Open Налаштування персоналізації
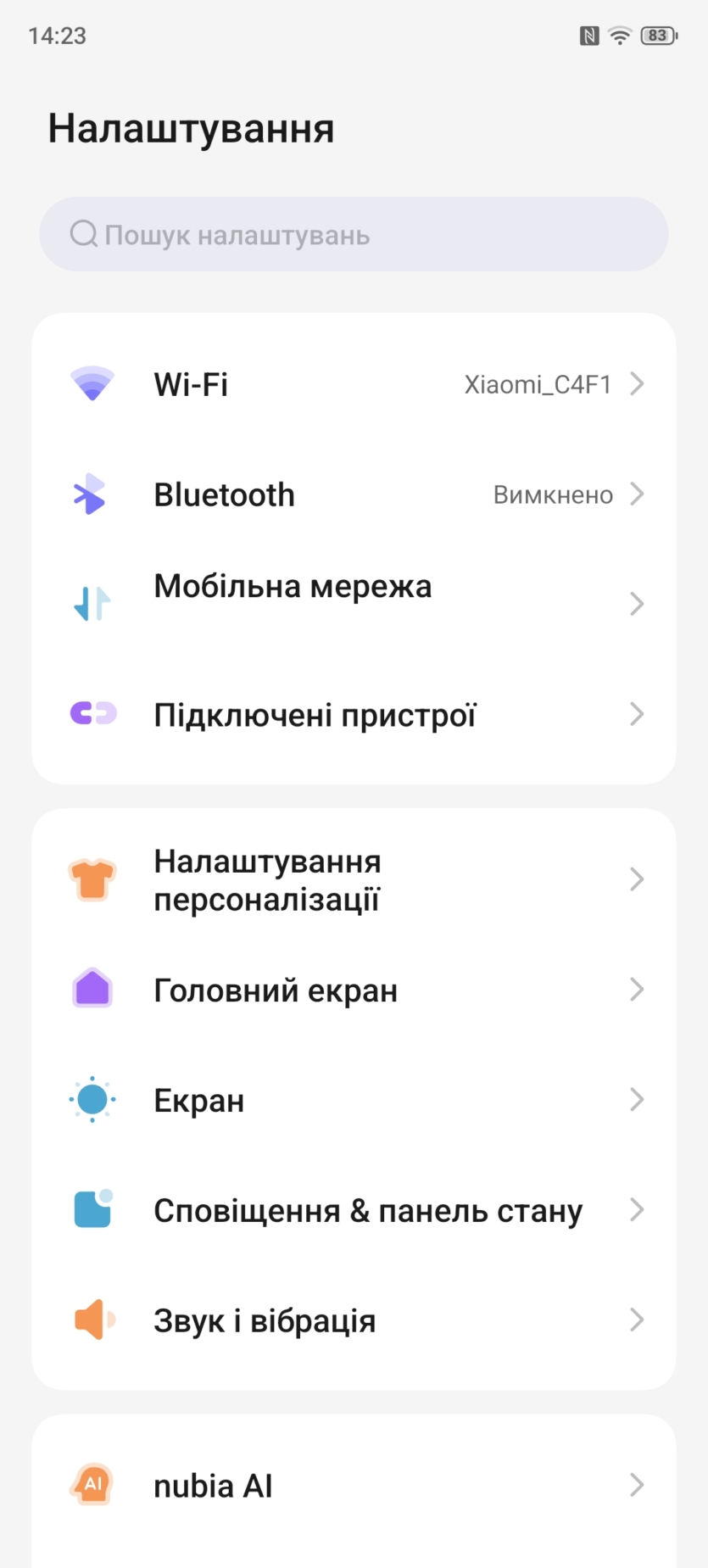708x1568 pixels. click(x=354, y=879)
